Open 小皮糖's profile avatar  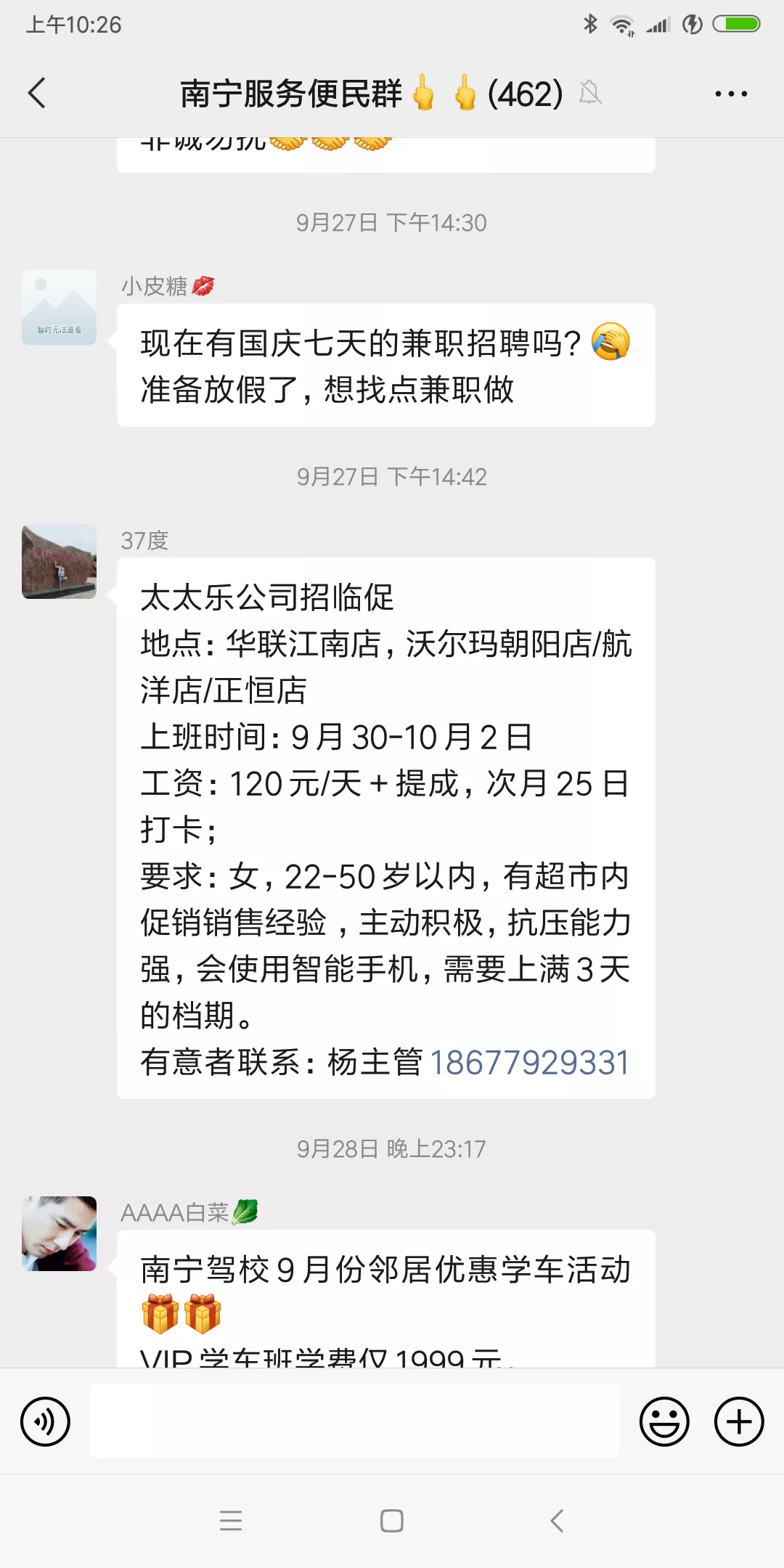tap(60, 308)
